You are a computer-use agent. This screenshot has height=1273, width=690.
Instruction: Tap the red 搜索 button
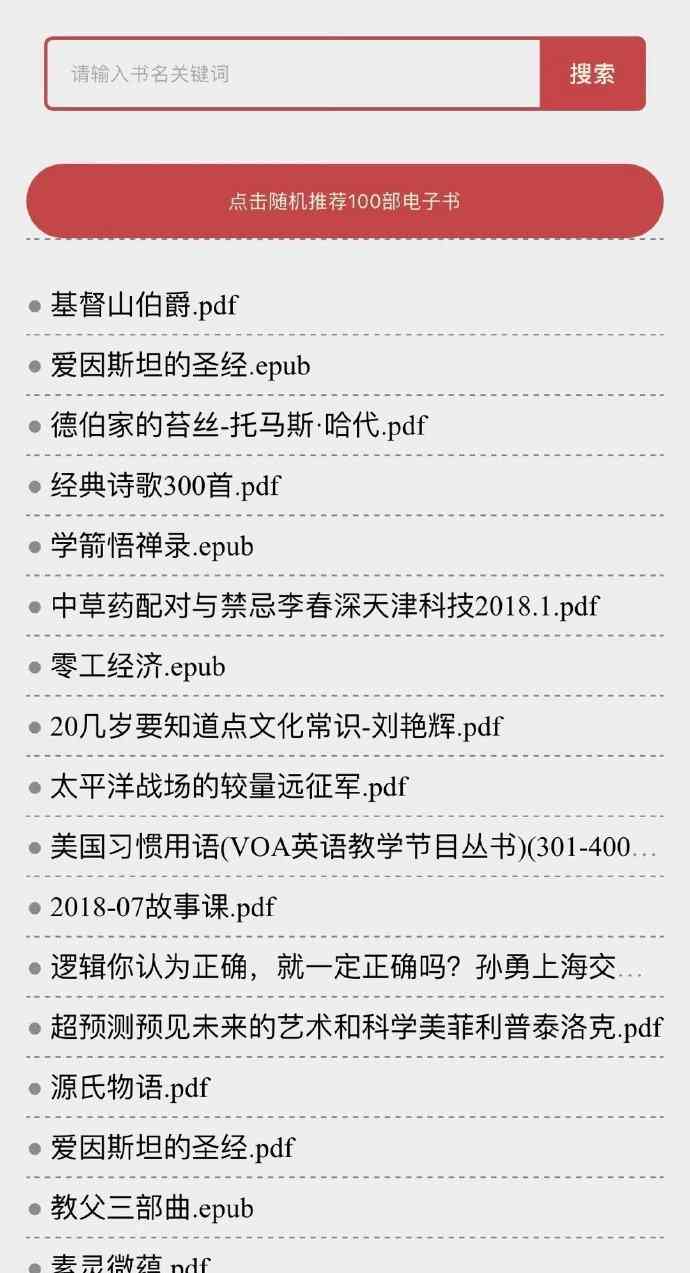592,74
